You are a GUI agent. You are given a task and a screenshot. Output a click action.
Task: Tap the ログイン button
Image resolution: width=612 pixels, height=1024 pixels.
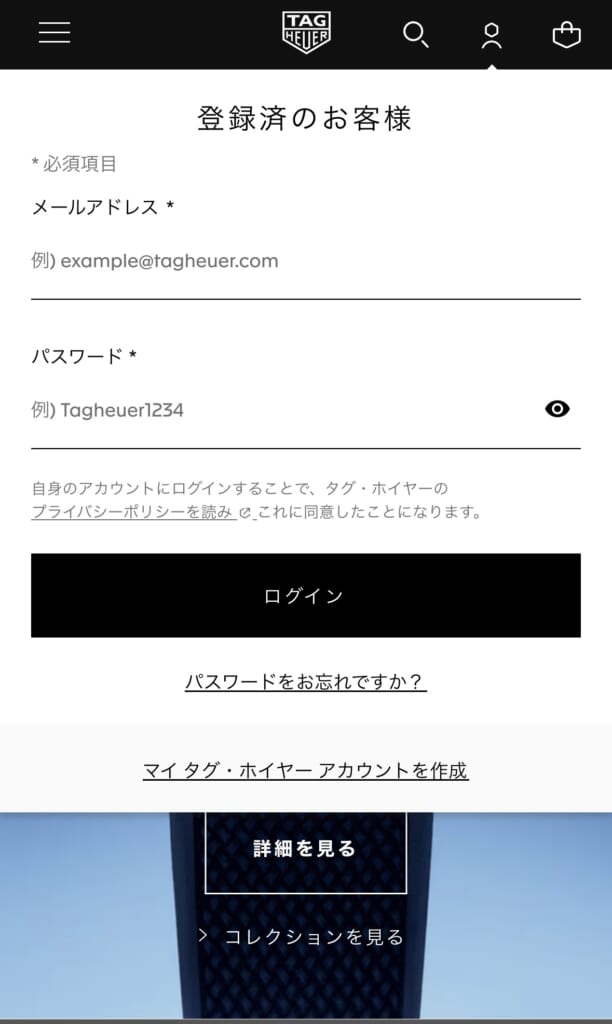tap(305, 596)
